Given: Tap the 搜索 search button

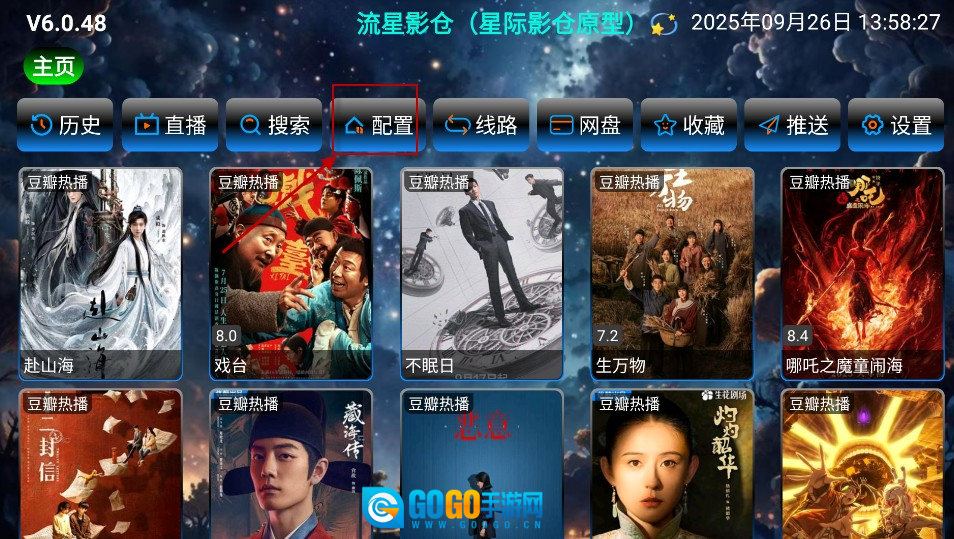Looking at the screenshot, I should pos(274,125).
